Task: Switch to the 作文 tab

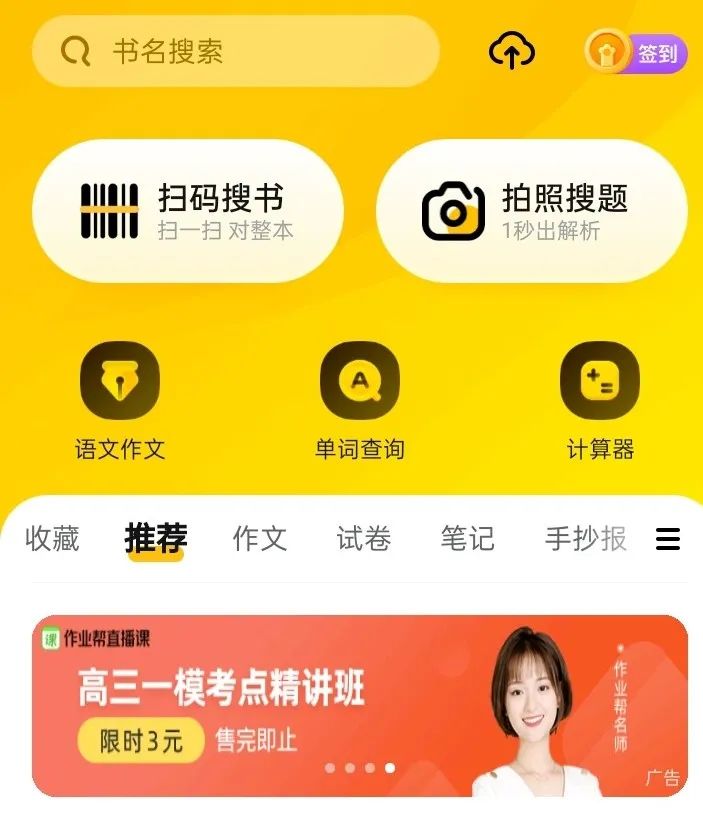Action: (260, 538)
